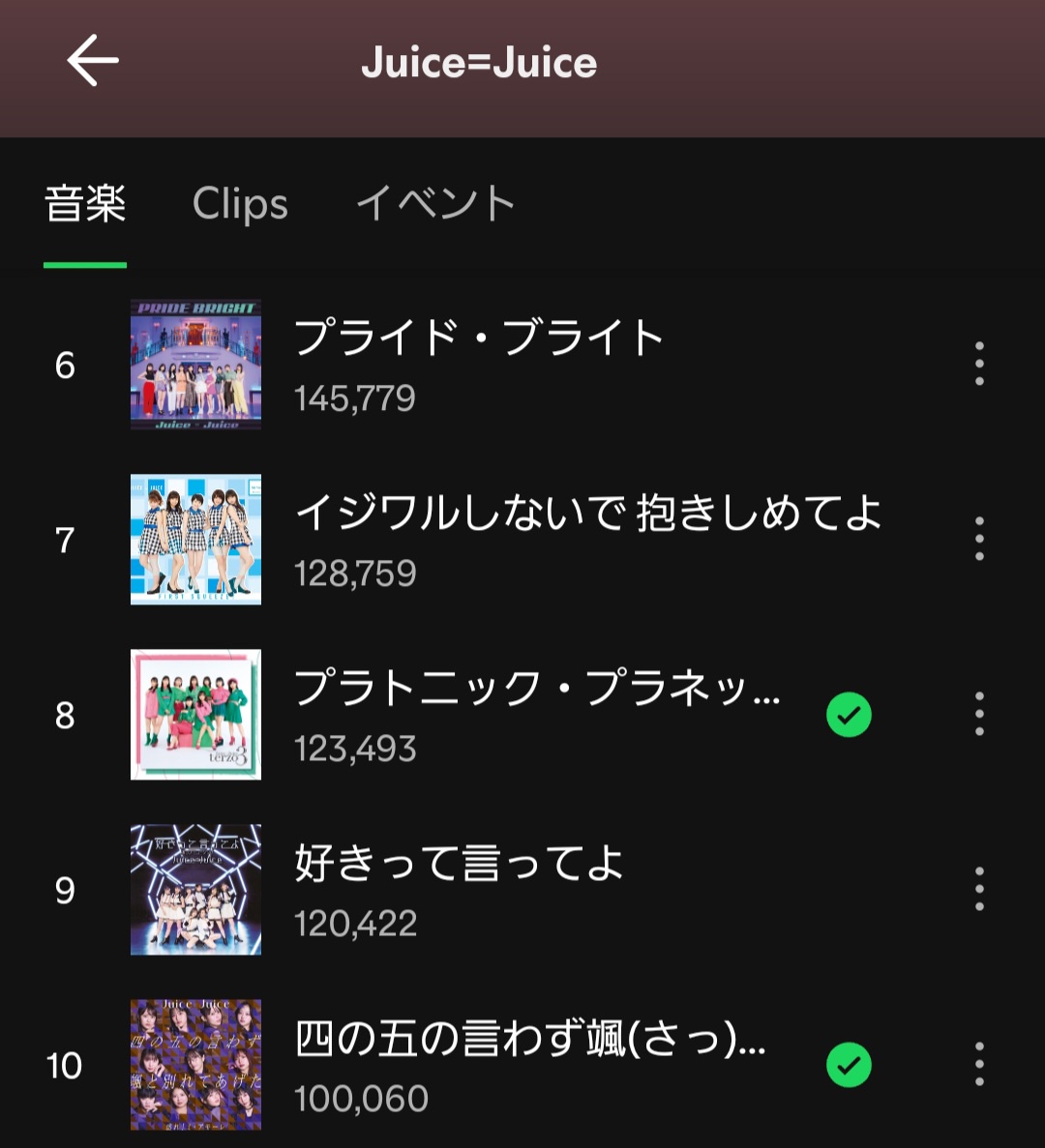The image size is (1045, 1148).
Task: Select the 音楽 tab
Action: click(x=85, y=204)
